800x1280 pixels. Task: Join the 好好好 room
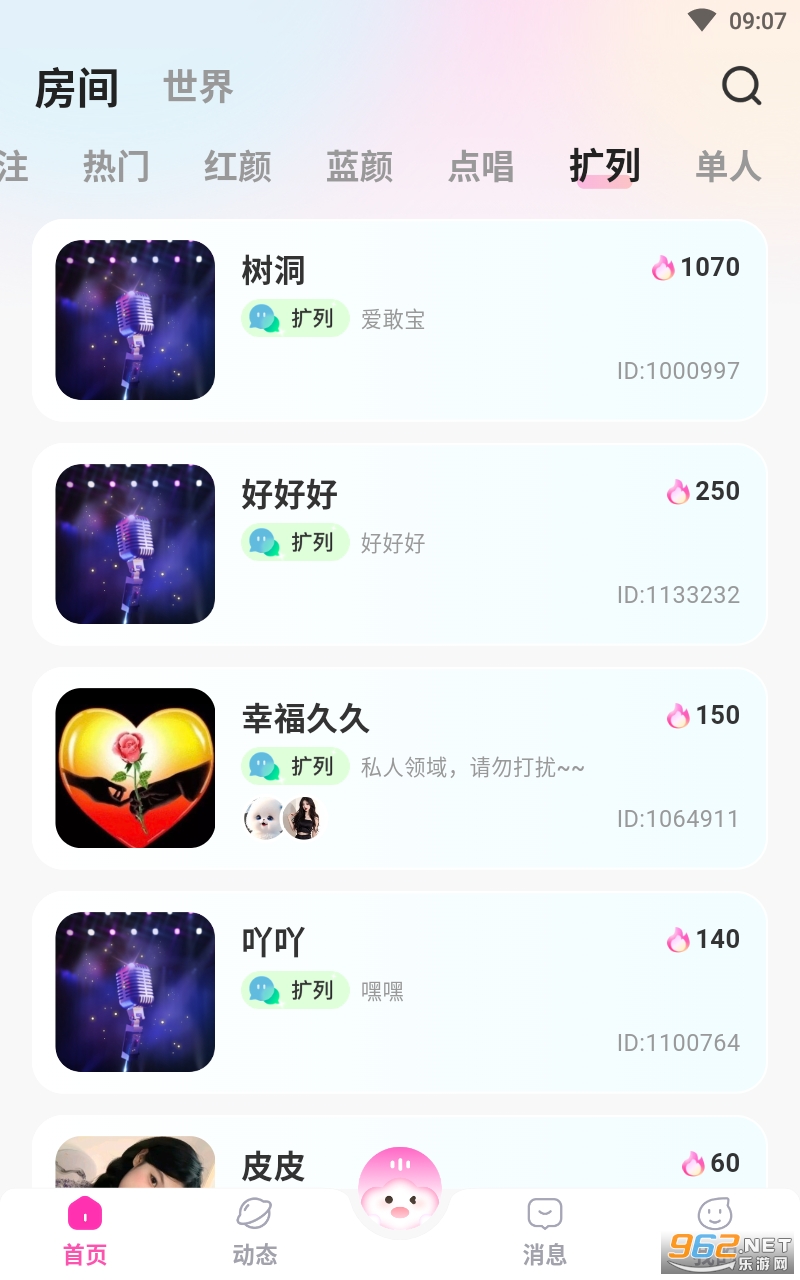click(400, 544)
